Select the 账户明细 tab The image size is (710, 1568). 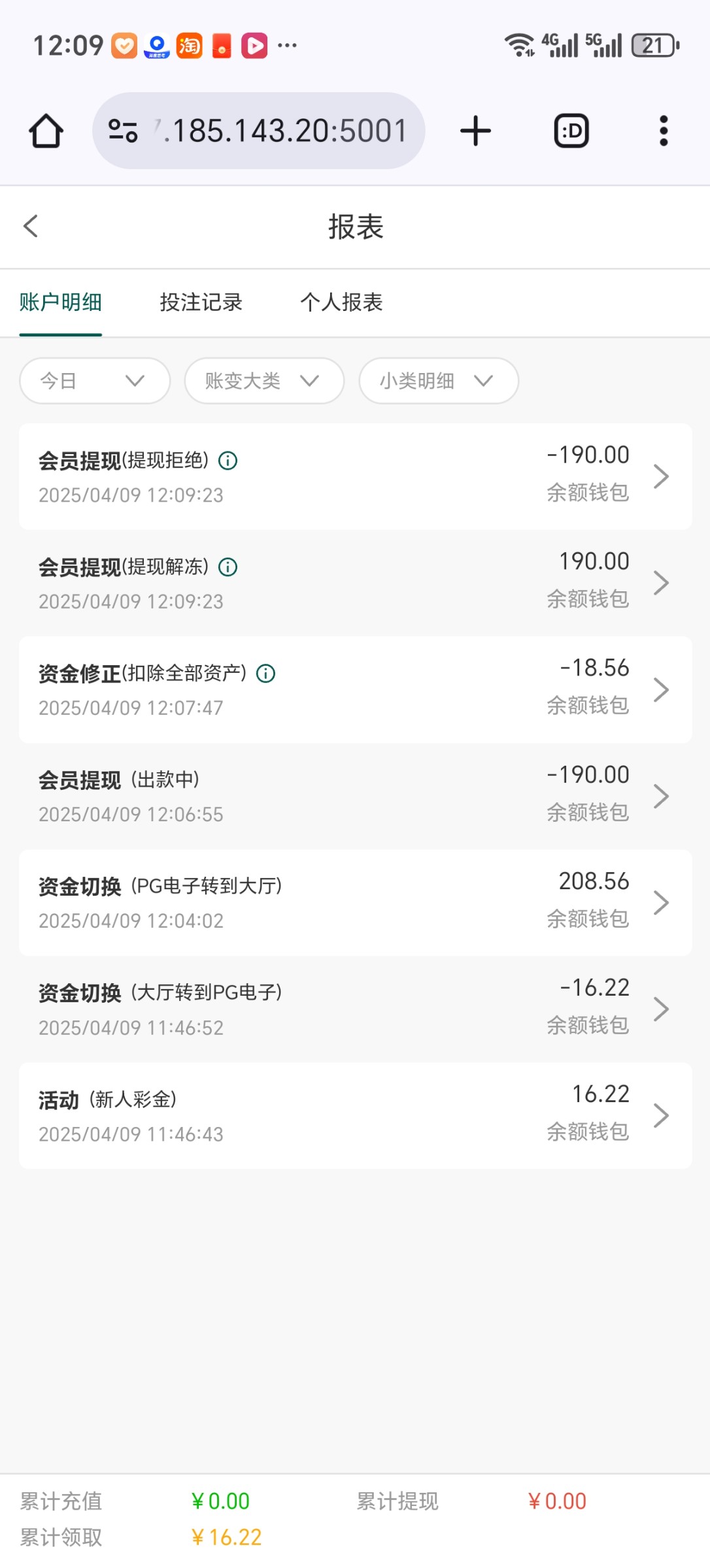click(60, 302)
